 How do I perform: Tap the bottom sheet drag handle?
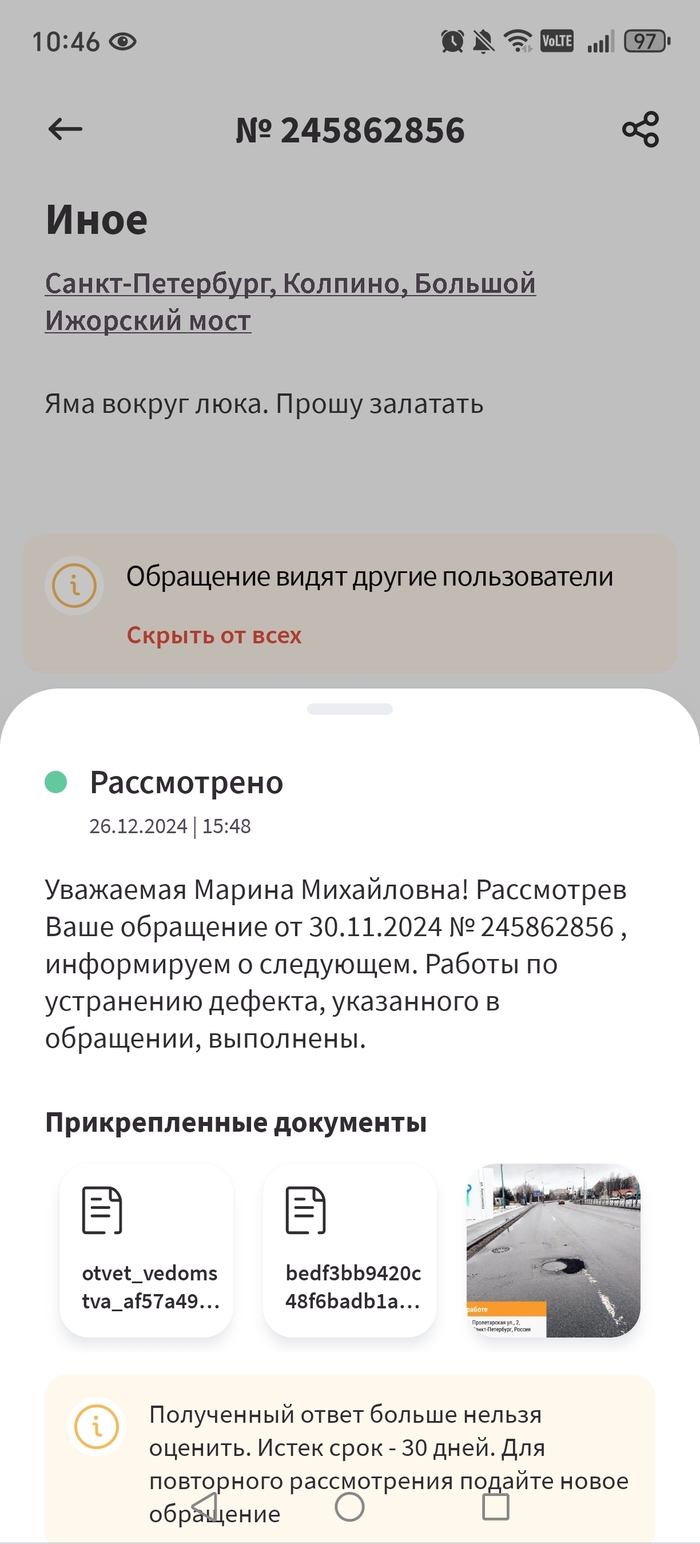[350, 709]
